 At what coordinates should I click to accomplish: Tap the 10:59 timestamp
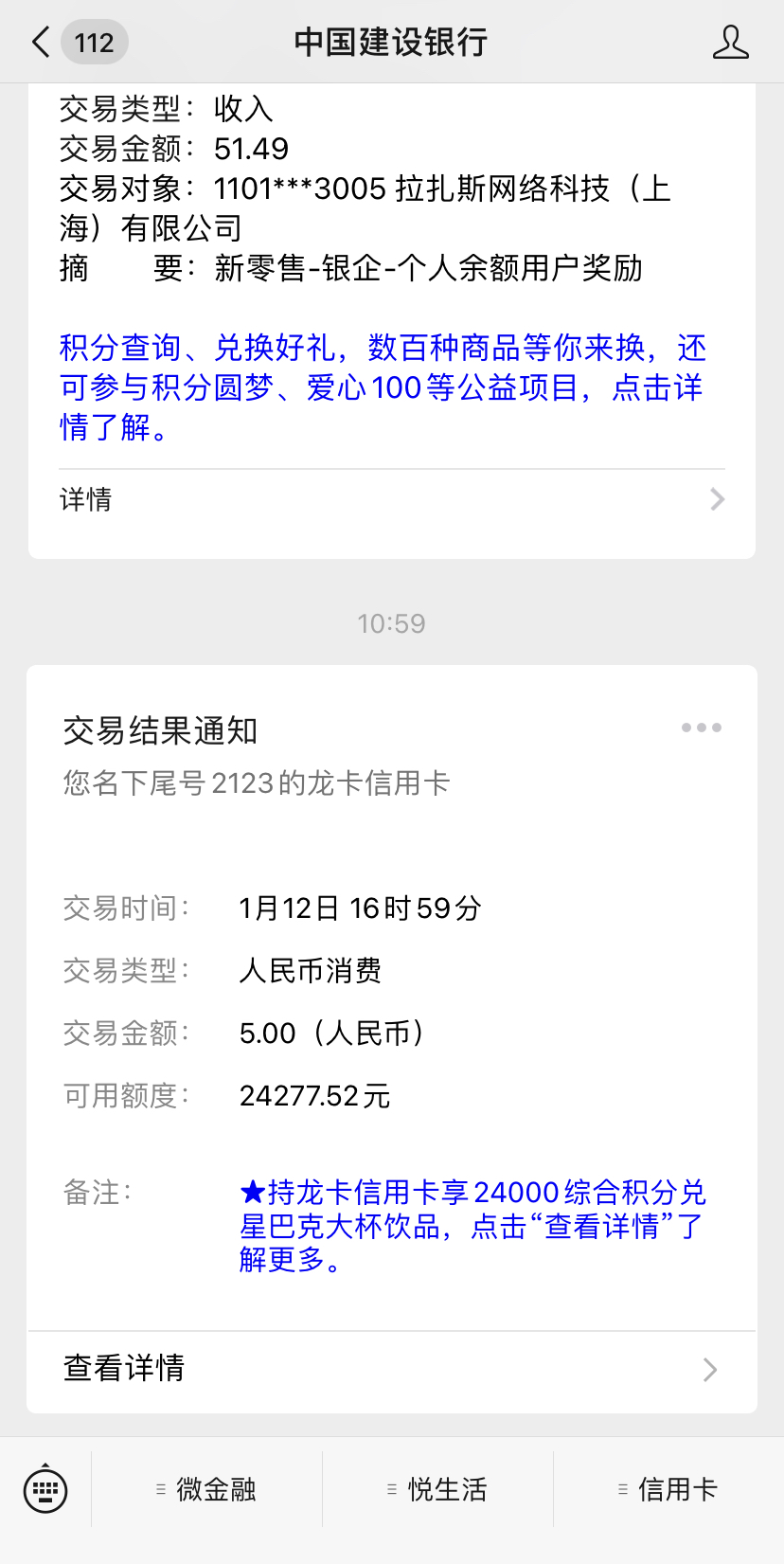pos(391,622)
